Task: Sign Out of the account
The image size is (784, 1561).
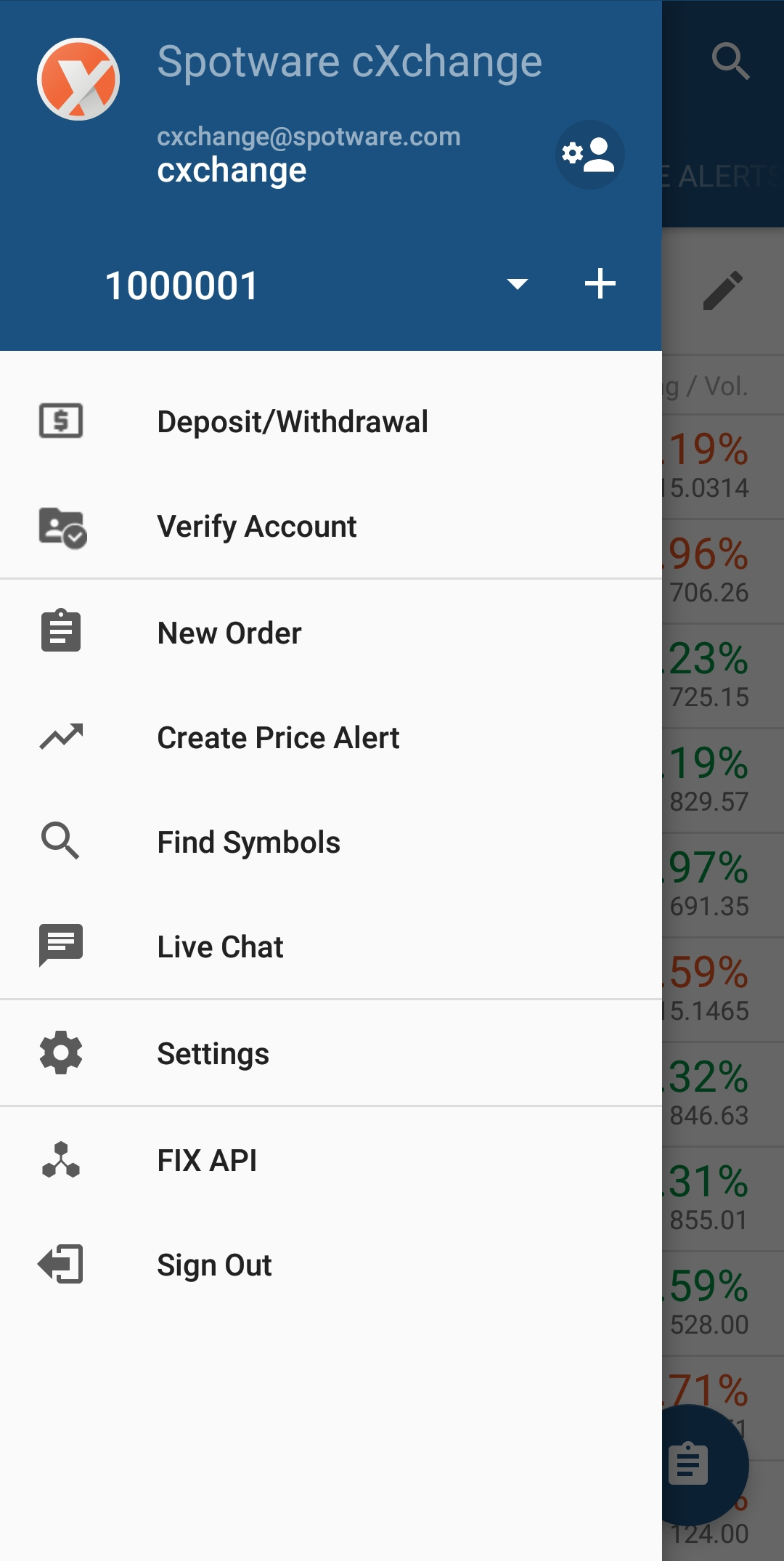Action: pyautogui.click(x=331, y=1265)
